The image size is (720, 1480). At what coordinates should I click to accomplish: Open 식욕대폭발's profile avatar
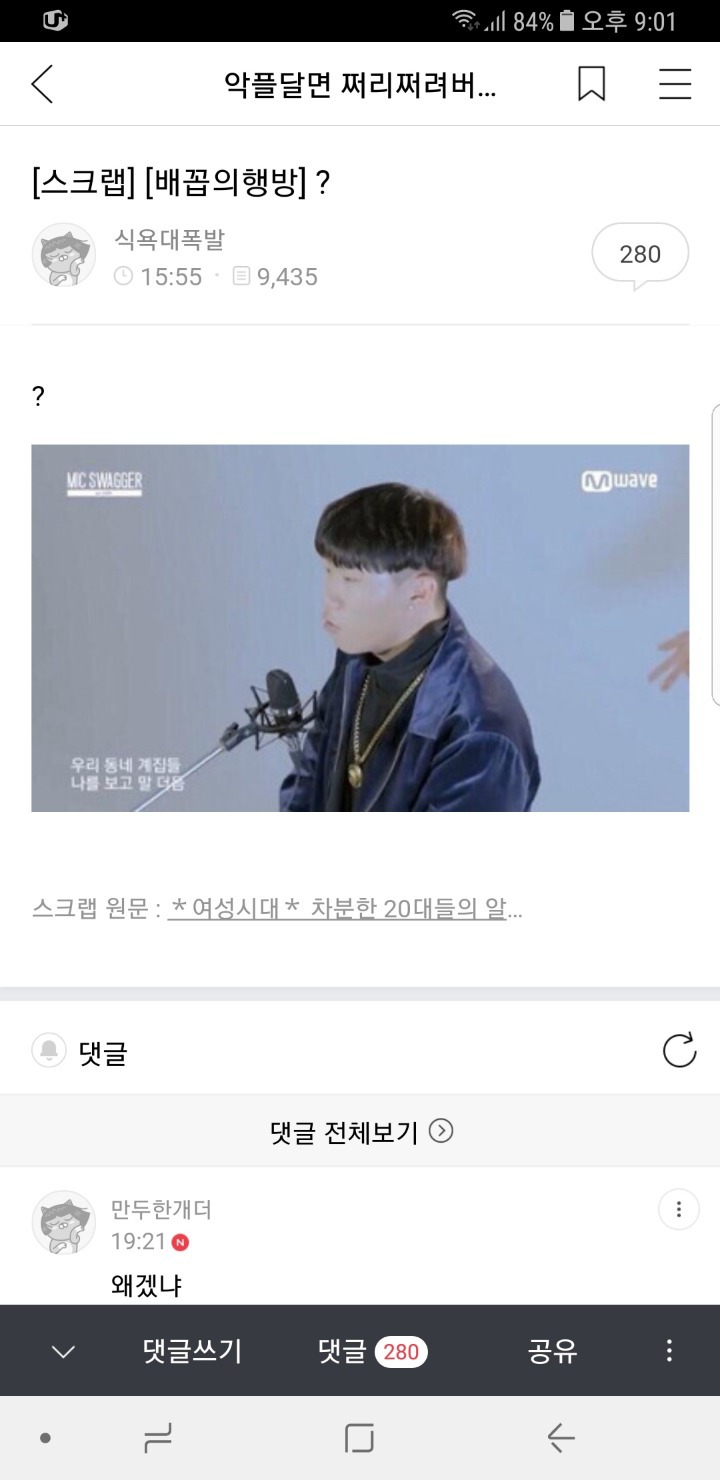(x=64, y=255)
